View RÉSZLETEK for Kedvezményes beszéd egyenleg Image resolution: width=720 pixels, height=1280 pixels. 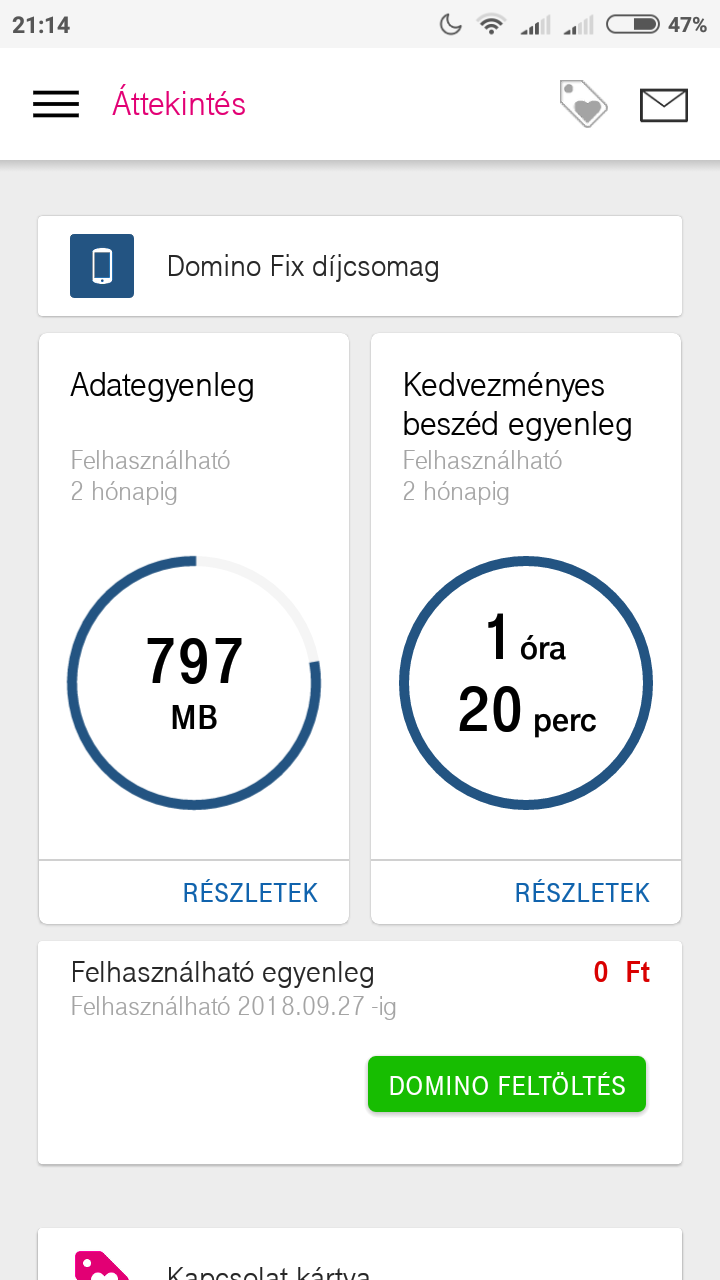point(582,893)
